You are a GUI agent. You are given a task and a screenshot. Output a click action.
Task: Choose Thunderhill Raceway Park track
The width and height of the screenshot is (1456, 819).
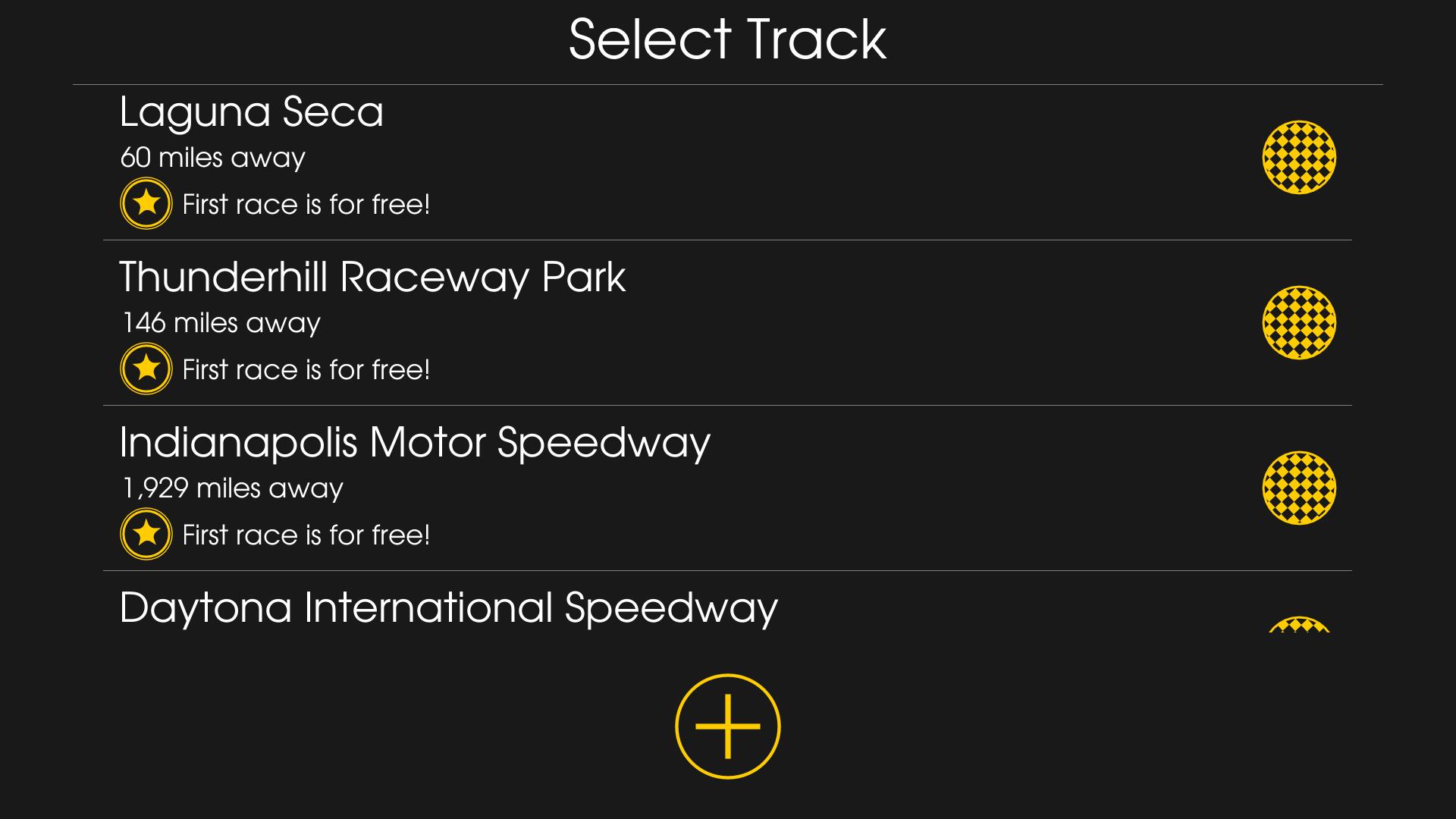[x=372, y=278]
